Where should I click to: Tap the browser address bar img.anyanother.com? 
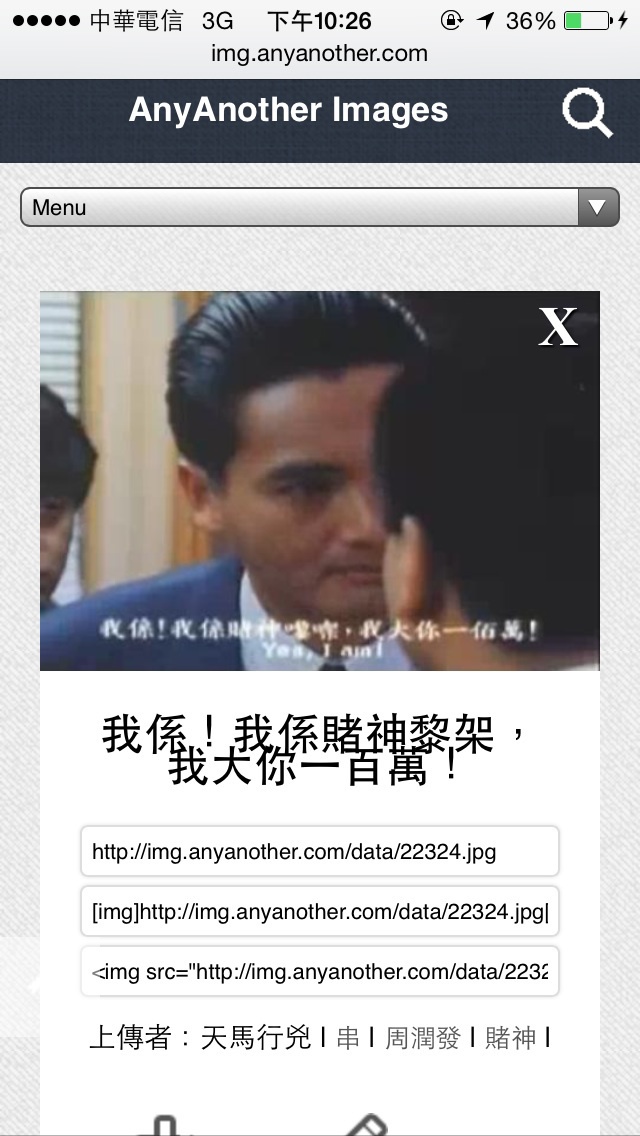319,53
